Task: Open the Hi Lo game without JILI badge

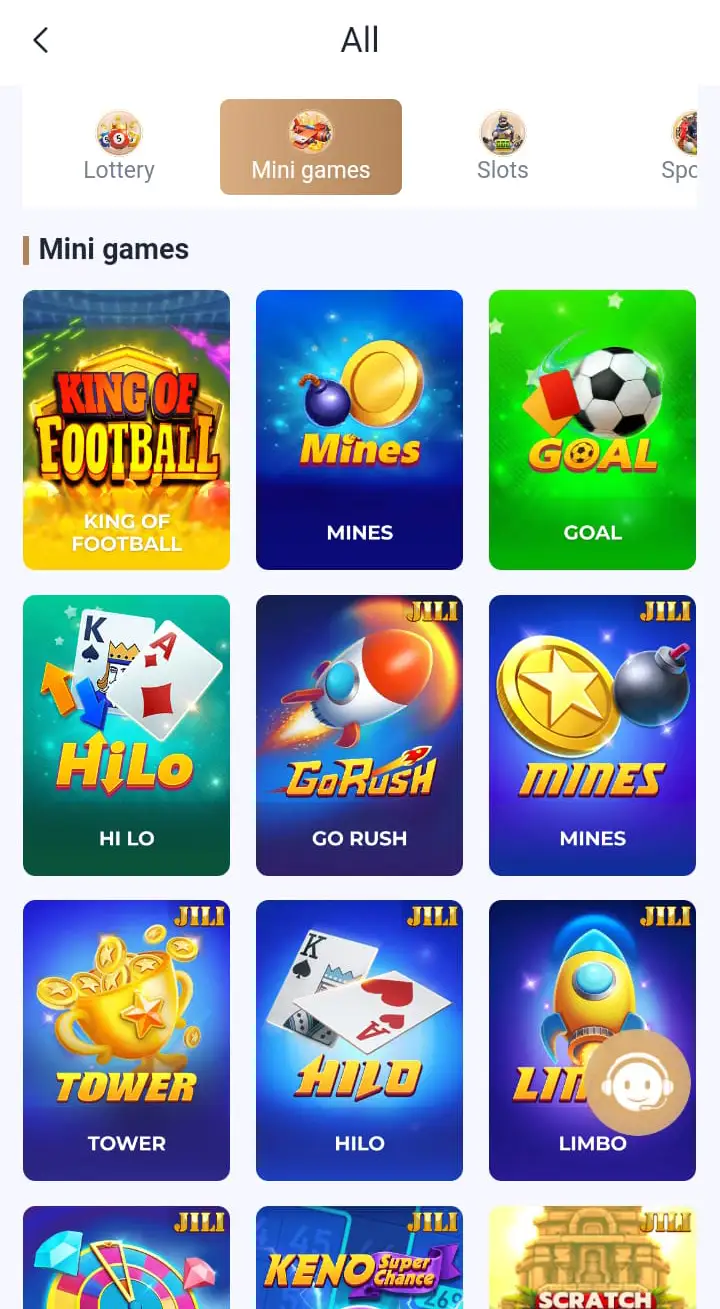Action: (126, 735)
